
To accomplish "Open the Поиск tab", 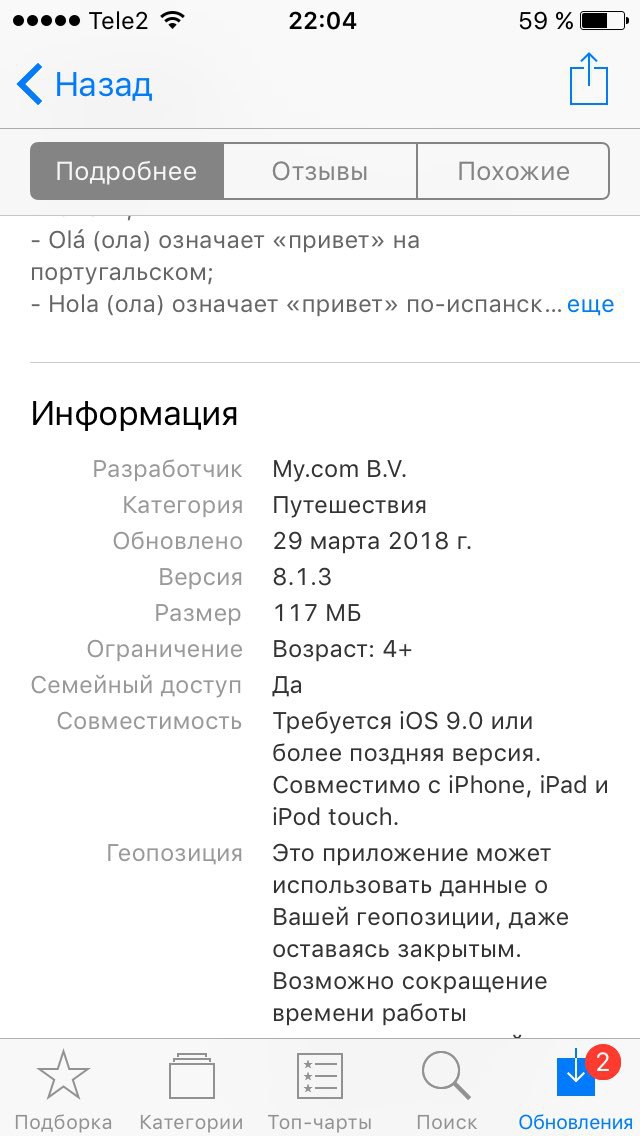I will [x=447, y=1088].
